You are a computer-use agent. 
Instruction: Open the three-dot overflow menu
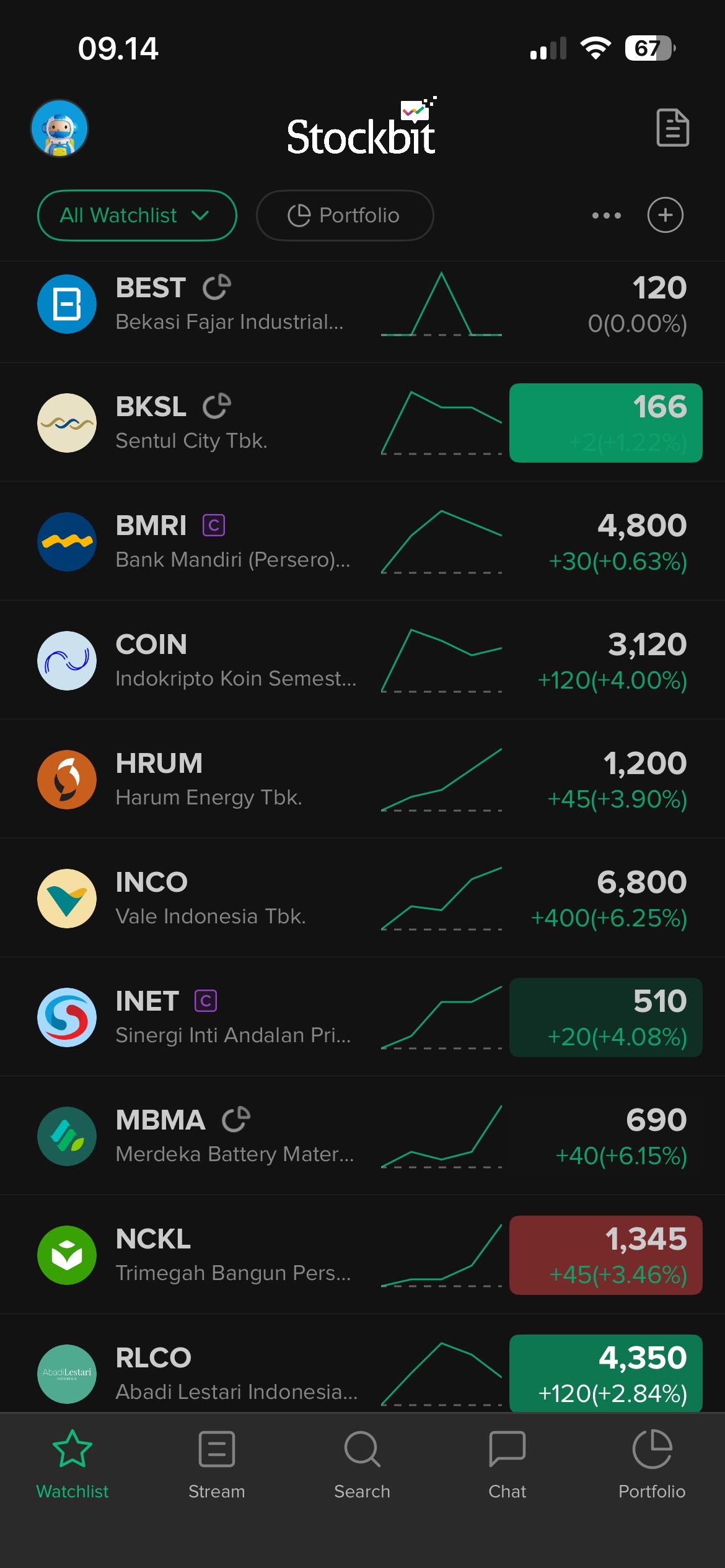click(606, 216)
